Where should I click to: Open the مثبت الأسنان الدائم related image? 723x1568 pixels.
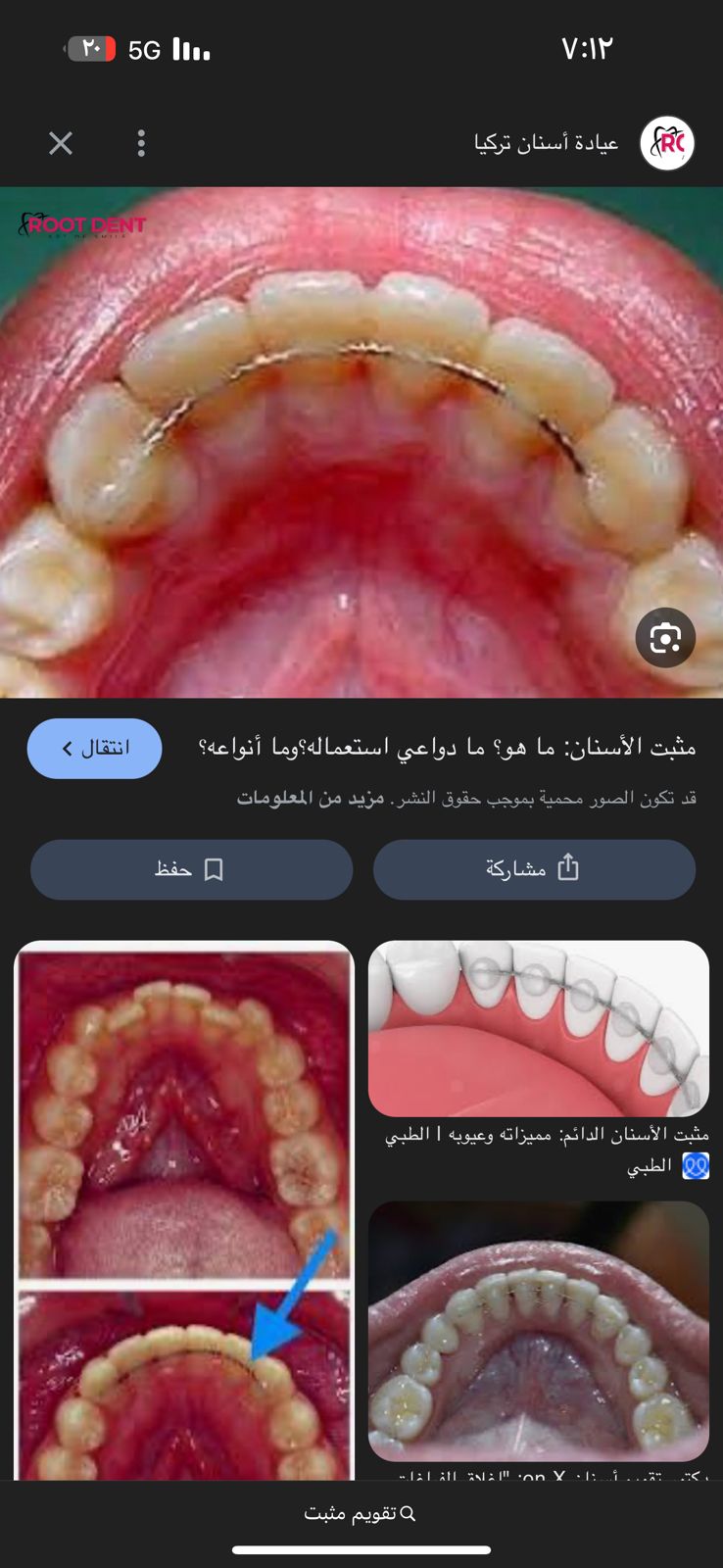tap(538, 1029)
